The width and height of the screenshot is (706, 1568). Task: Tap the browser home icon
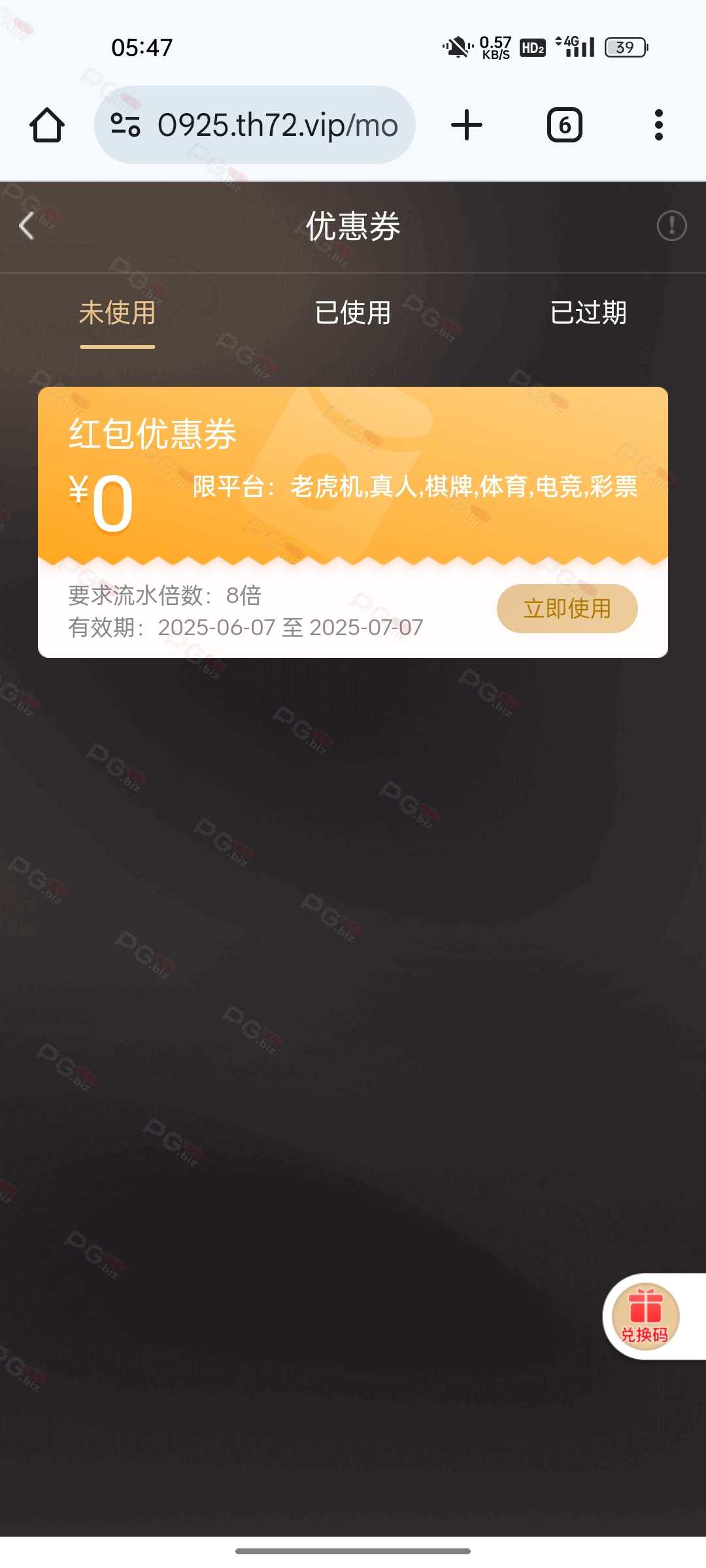click(x=47, y=125)
